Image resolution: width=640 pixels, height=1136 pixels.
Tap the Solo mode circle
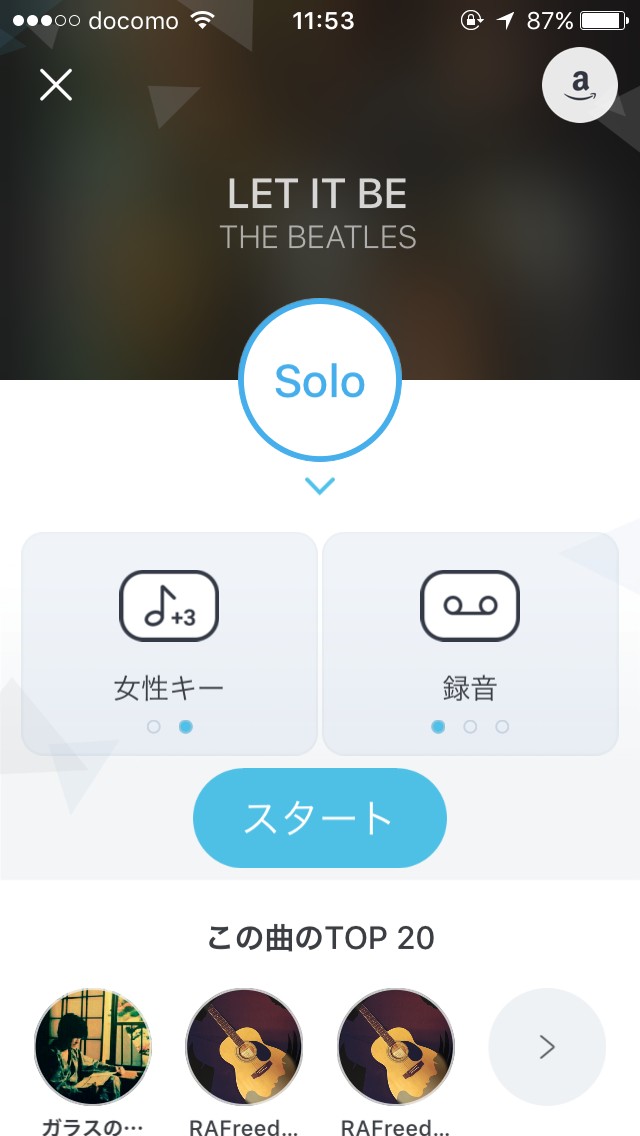point(320,381)
